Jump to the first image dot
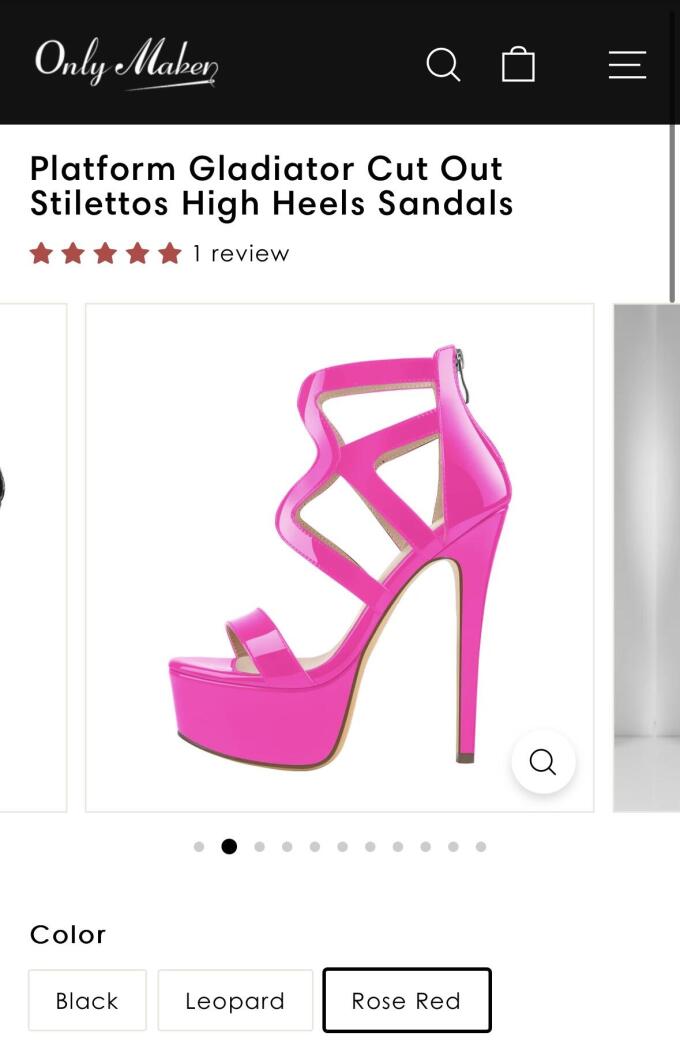This screenshot has height=1051, width=680. pos(199,847)
